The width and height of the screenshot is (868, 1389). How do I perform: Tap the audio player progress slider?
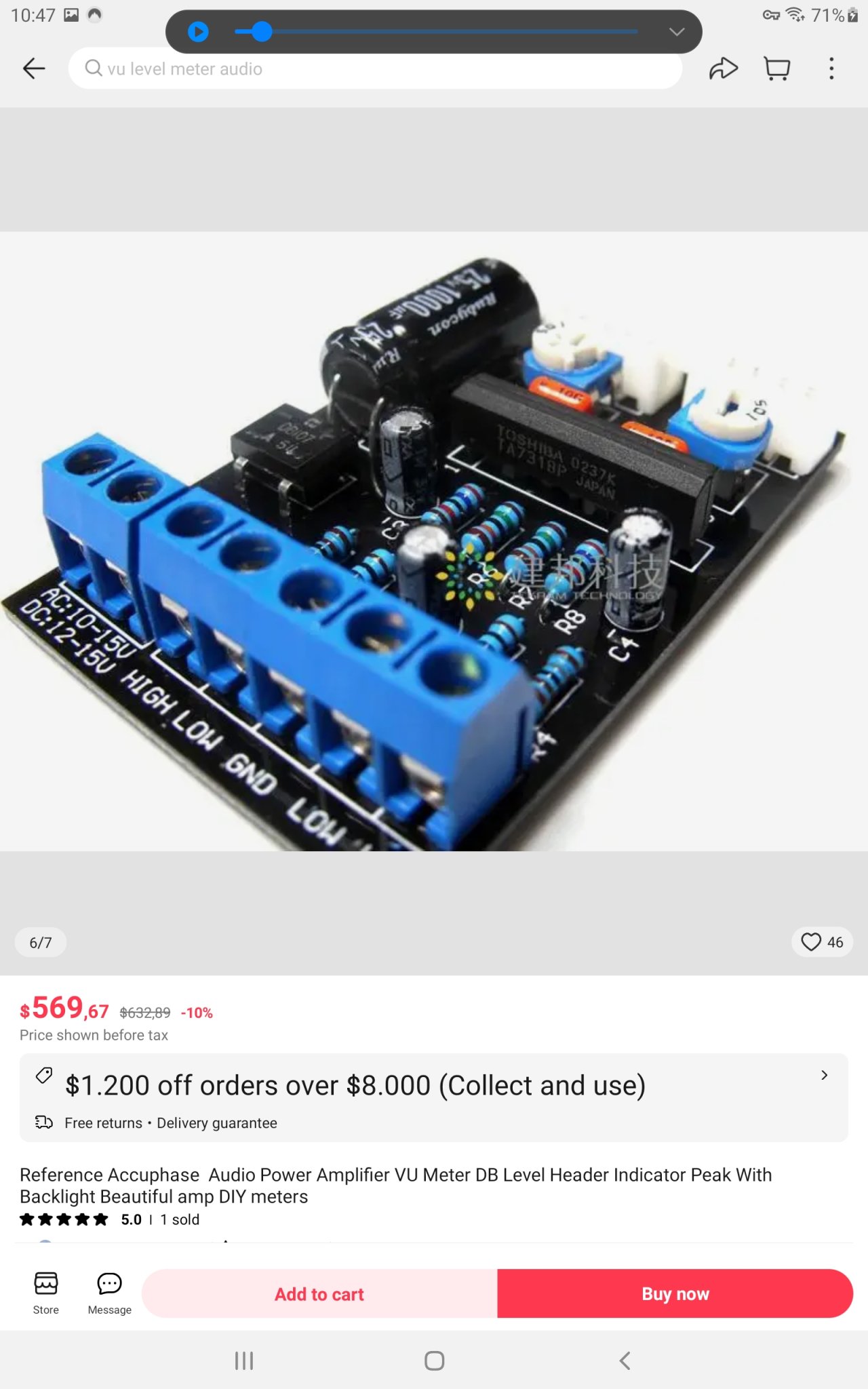tap(436, 31)
